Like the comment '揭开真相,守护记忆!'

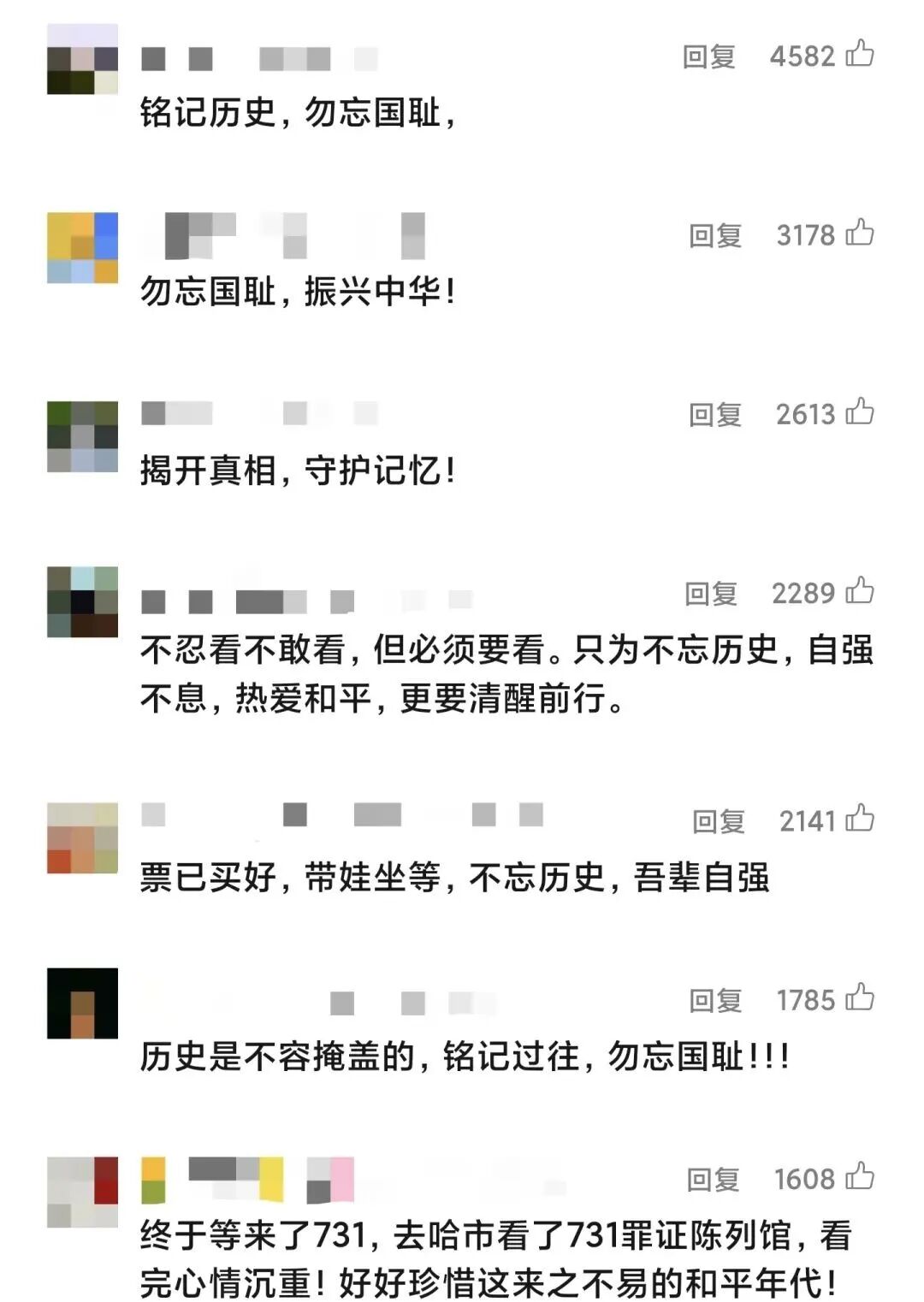860,412
